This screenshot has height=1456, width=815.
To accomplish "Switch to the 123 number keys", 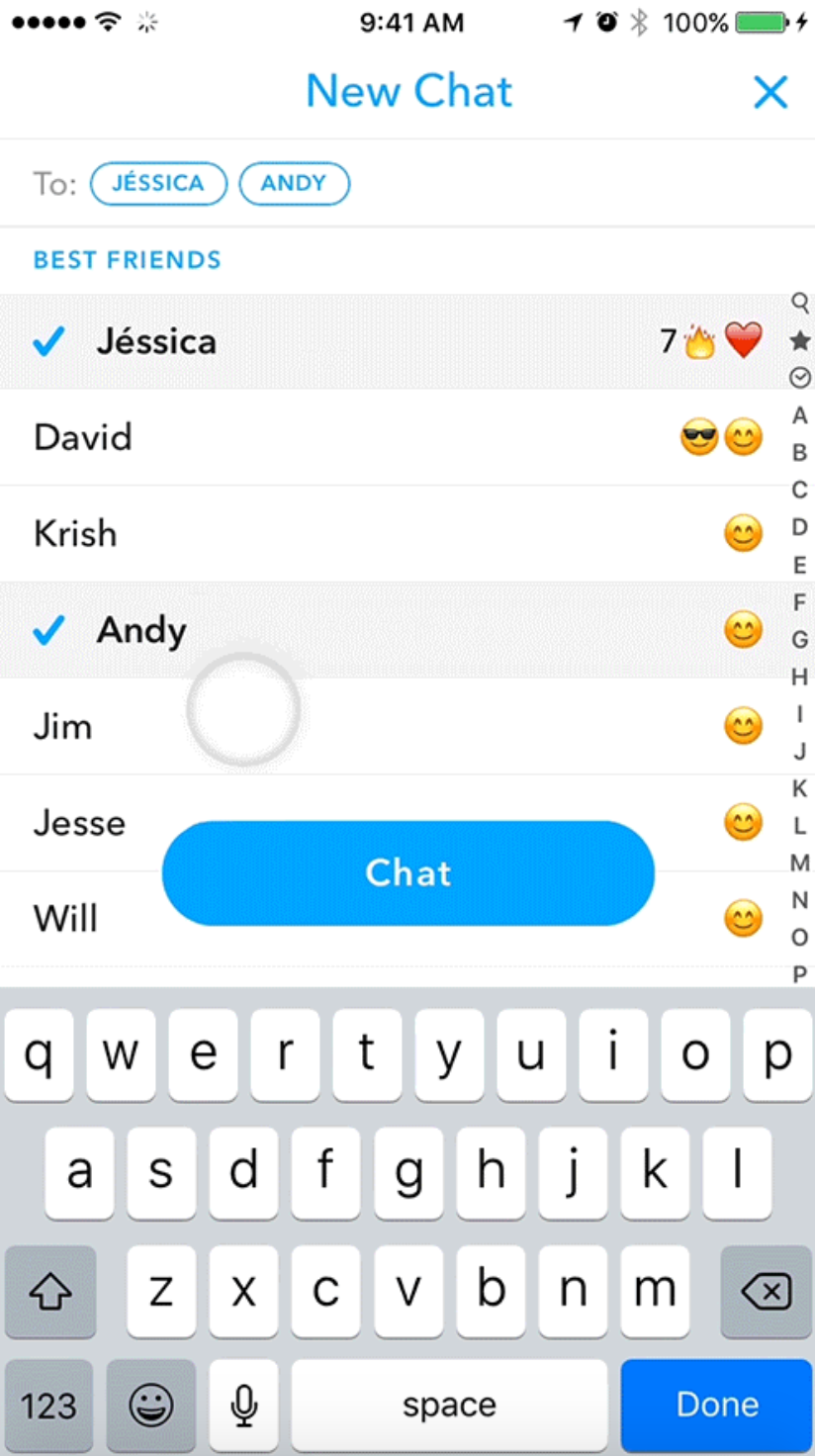I will (48, 1405).
